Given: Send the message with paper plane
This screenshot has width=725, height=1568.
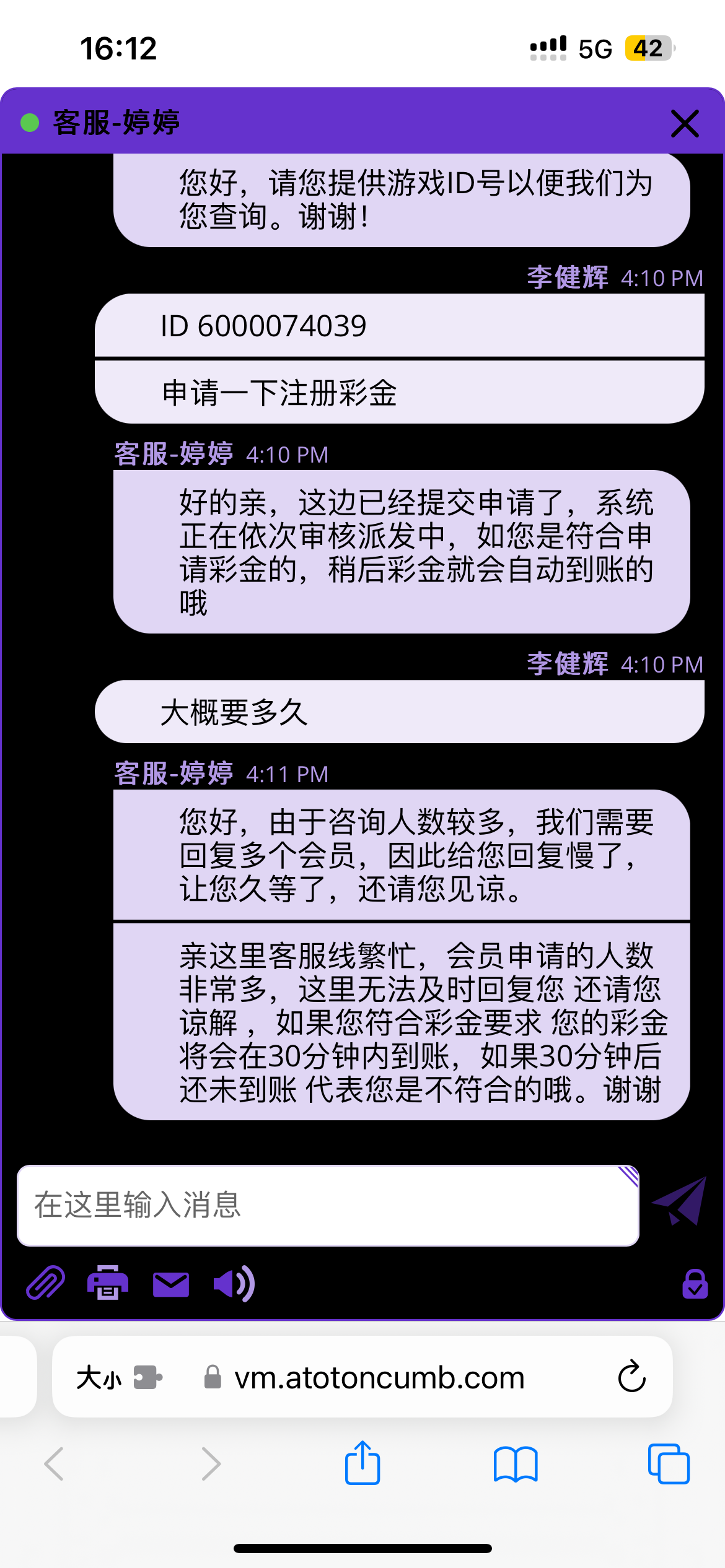Looking at the screenshot, I should [x=680, y=1201].
